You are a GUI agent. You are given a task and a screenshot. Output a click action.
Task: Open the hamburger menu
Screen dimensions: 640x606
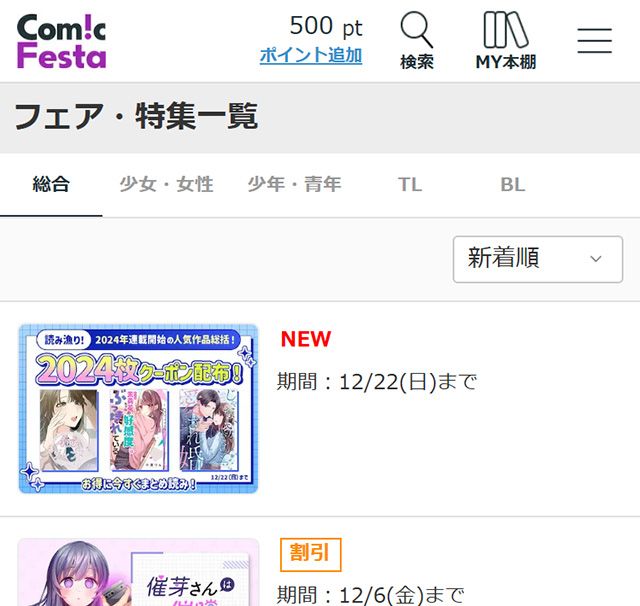click(x=594, y=41)
